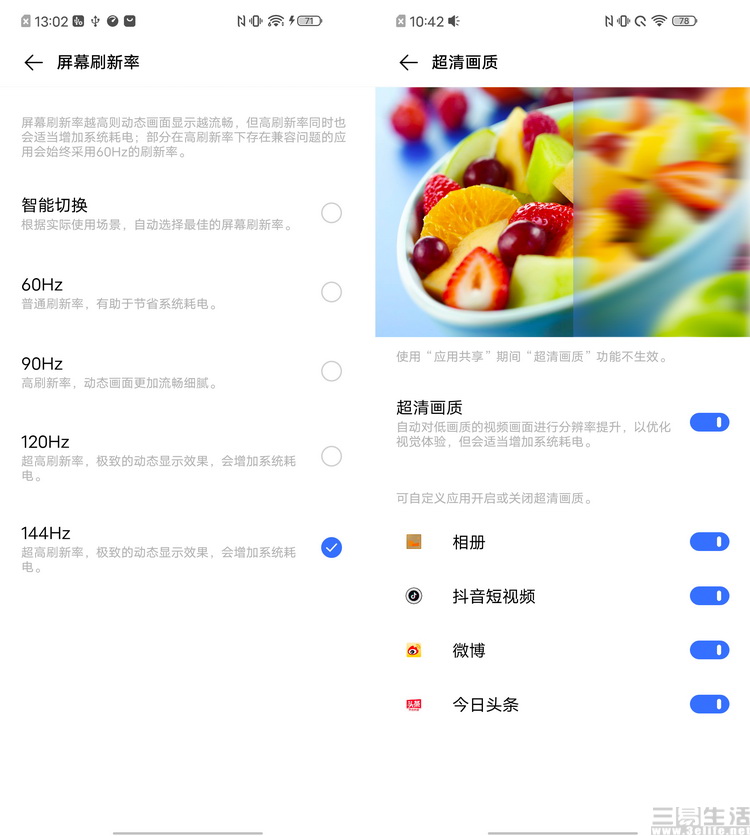Select the 90Hz refresh rate

(x=331, y=371)
